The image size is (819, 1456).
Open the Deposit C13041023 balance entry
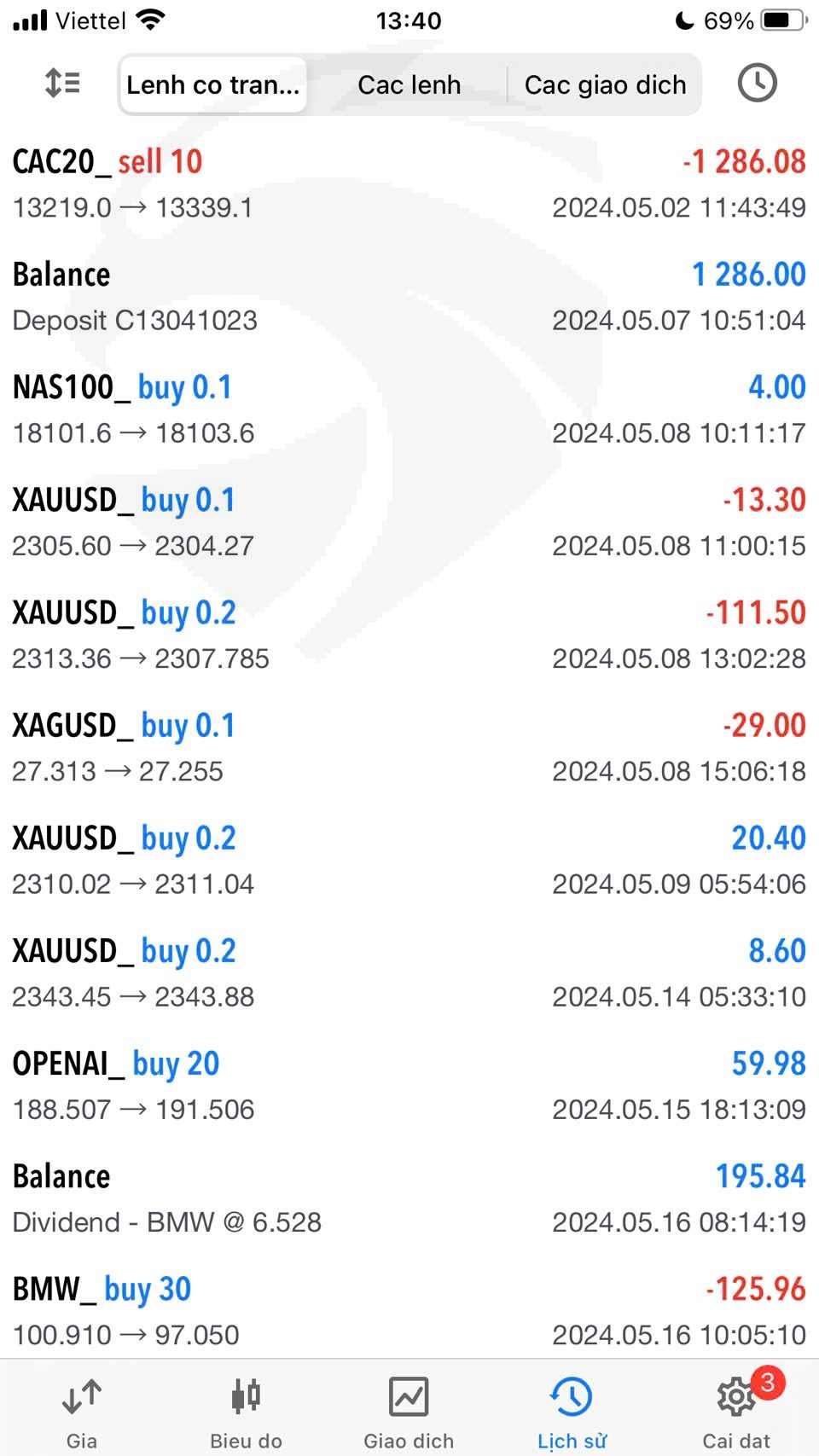tap(409, 296)
